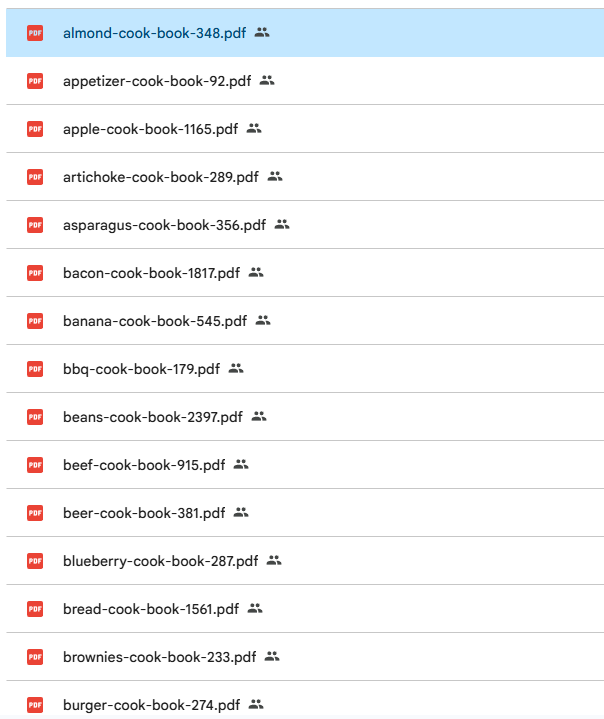Open almond-cook-book-348.pdf
This screenshot has width=604, height=719.
154,33
